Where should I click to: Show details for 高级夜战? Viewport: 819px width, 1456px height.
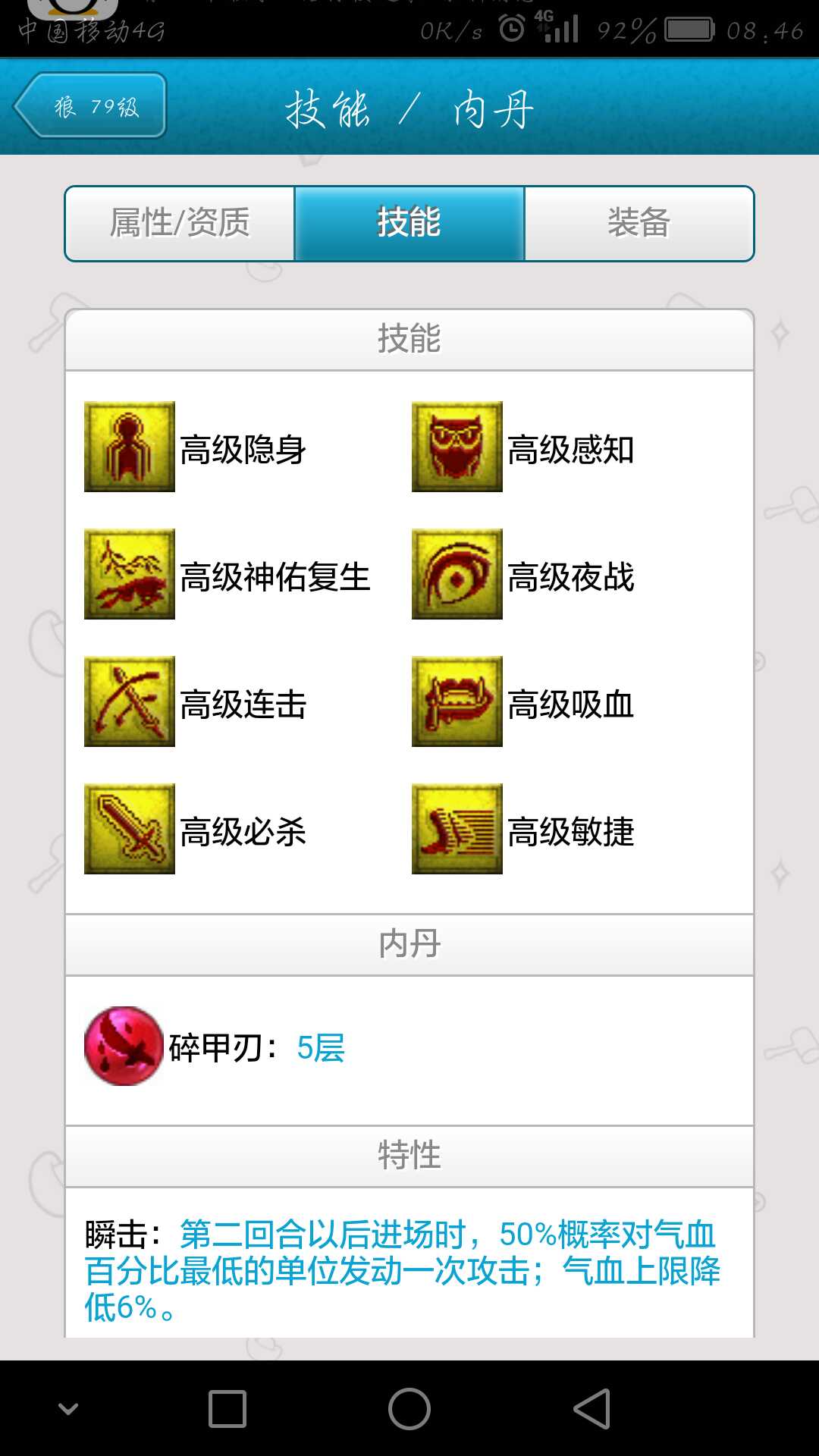coord(457,574)
